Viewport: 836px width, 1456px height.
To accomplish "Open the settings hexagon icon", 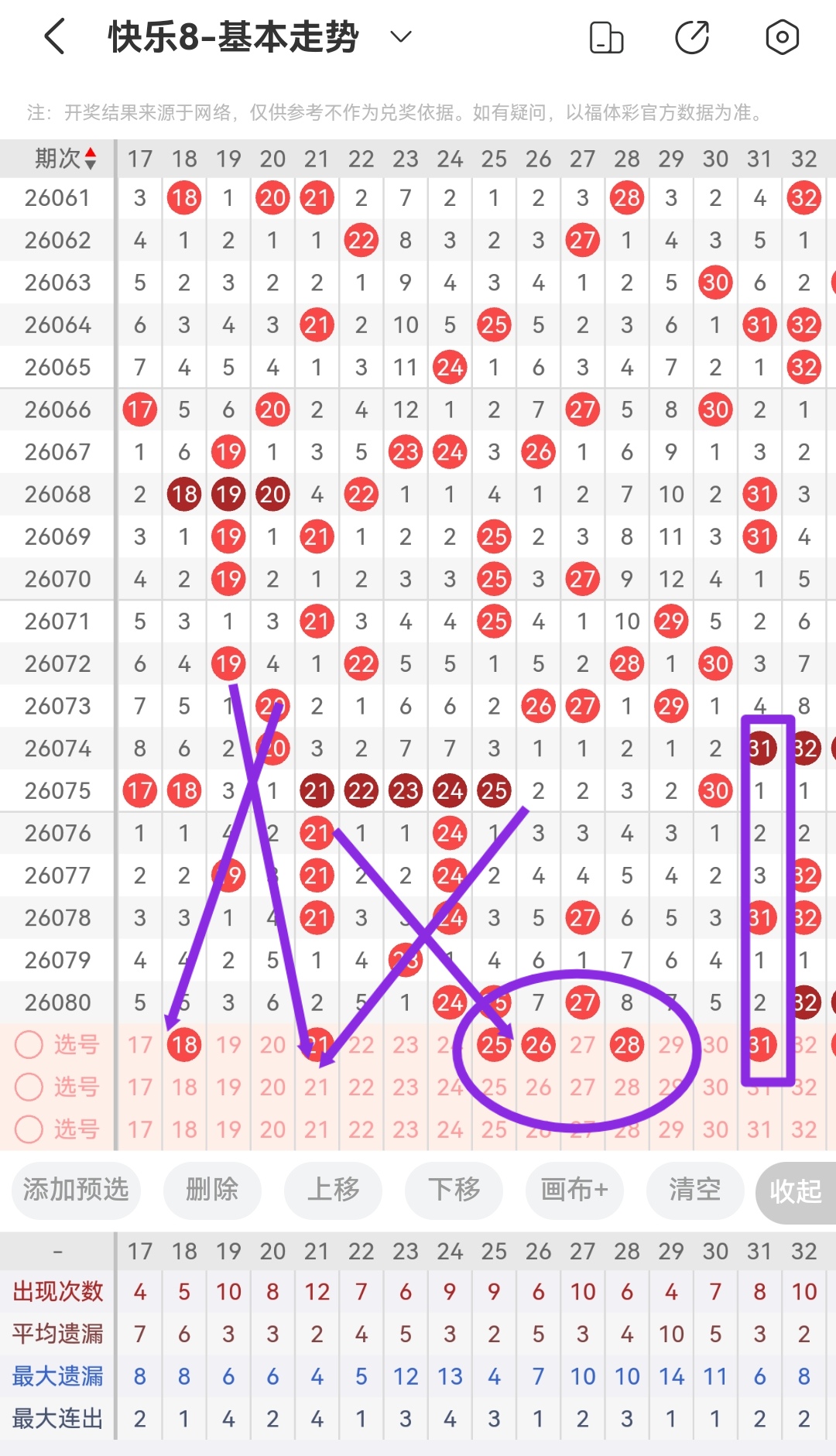I will click(x=782, y=37).
